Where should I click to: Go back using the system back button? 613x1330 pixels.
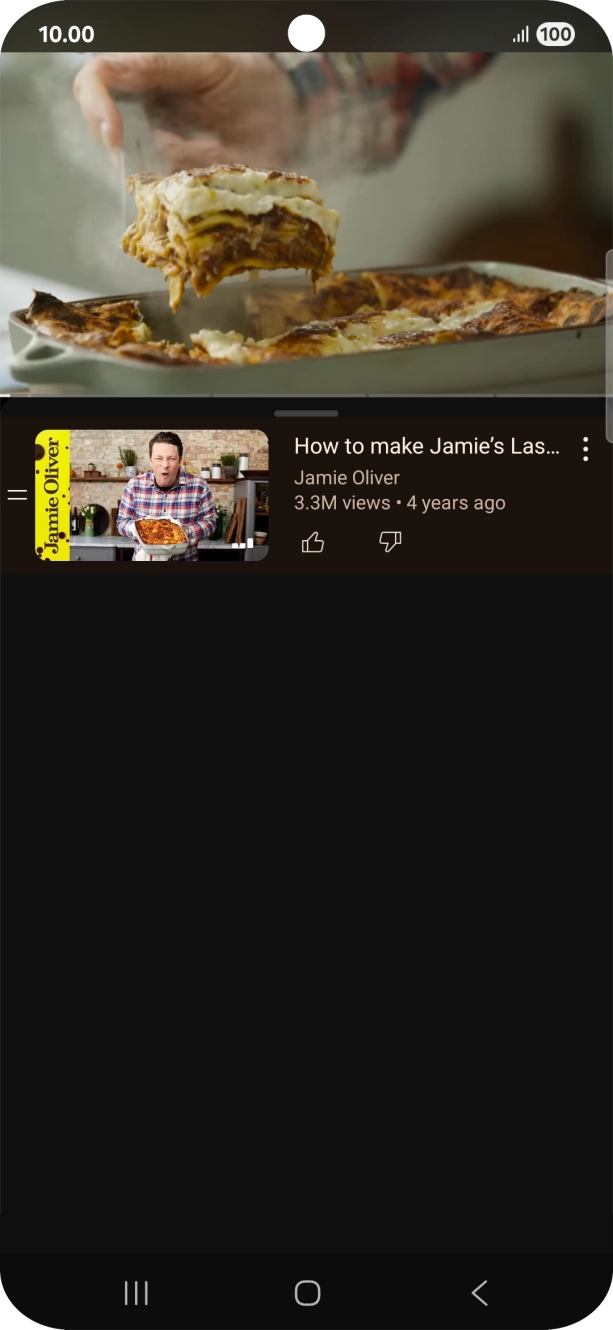(x=479, y=1292)
